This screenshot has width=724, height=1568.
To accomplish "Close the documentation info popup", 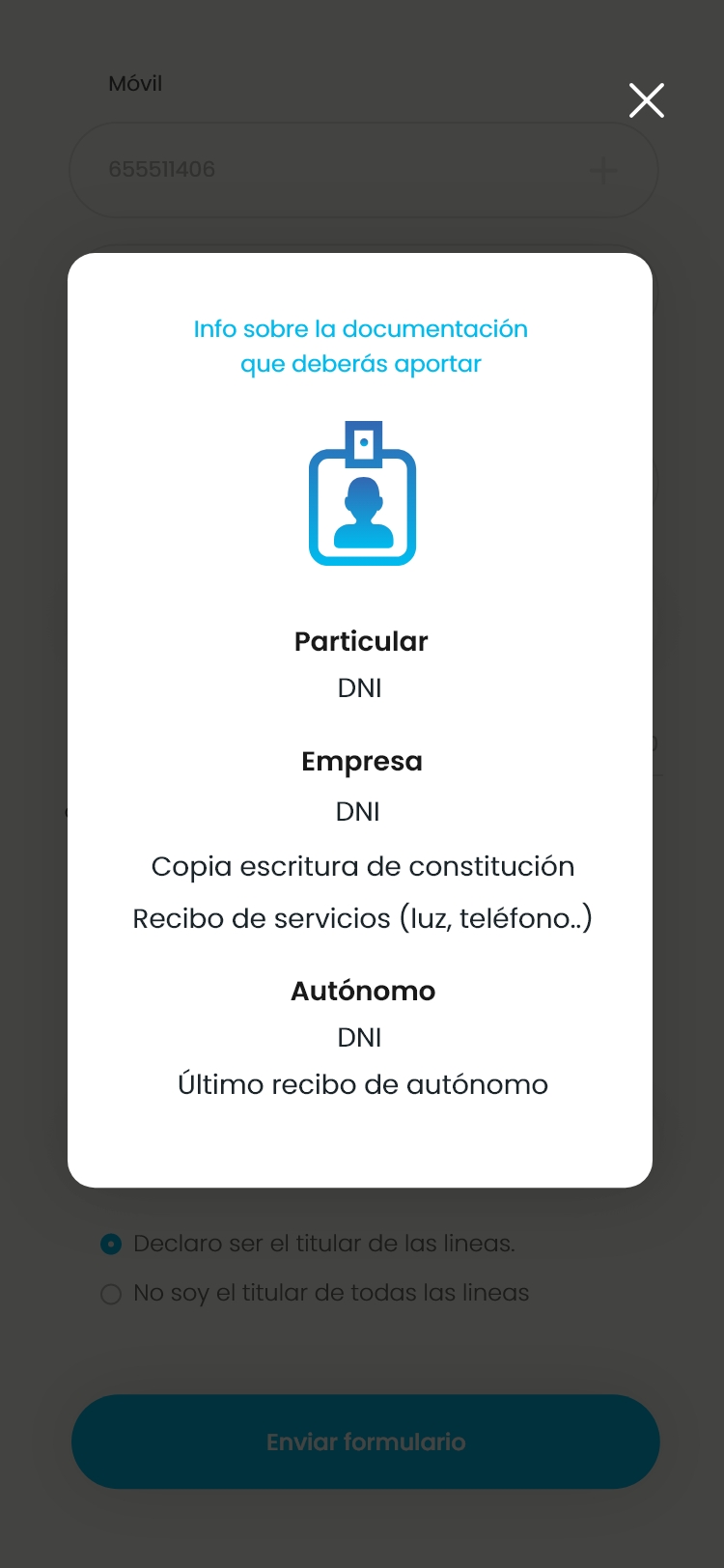I will tap(646, 99).
